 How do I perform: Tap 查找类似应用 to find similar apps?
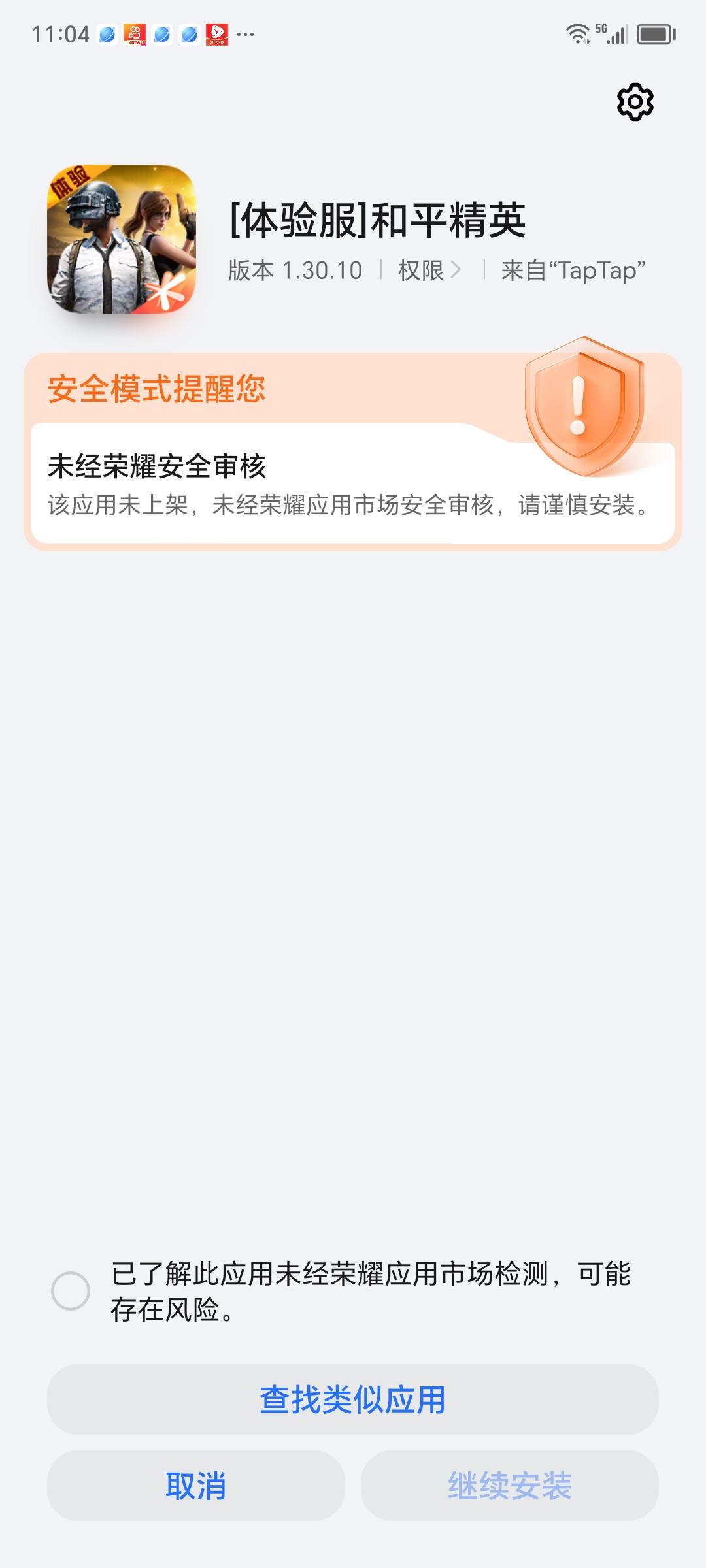tap(353, 1399)
